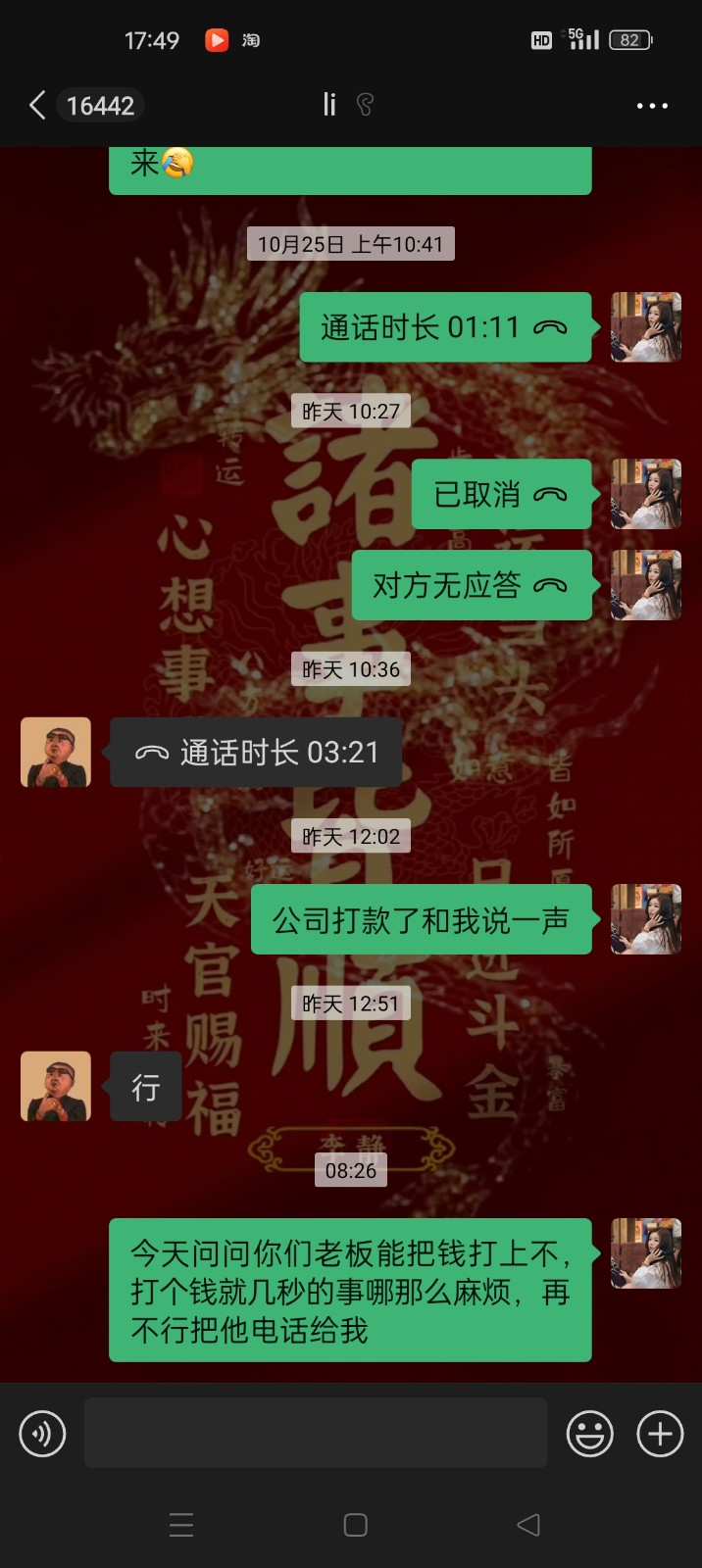Image resolution: width=702 pixels, height=1568 pixels.
Task: Open the plus attachments menu
Action: 660,1434
